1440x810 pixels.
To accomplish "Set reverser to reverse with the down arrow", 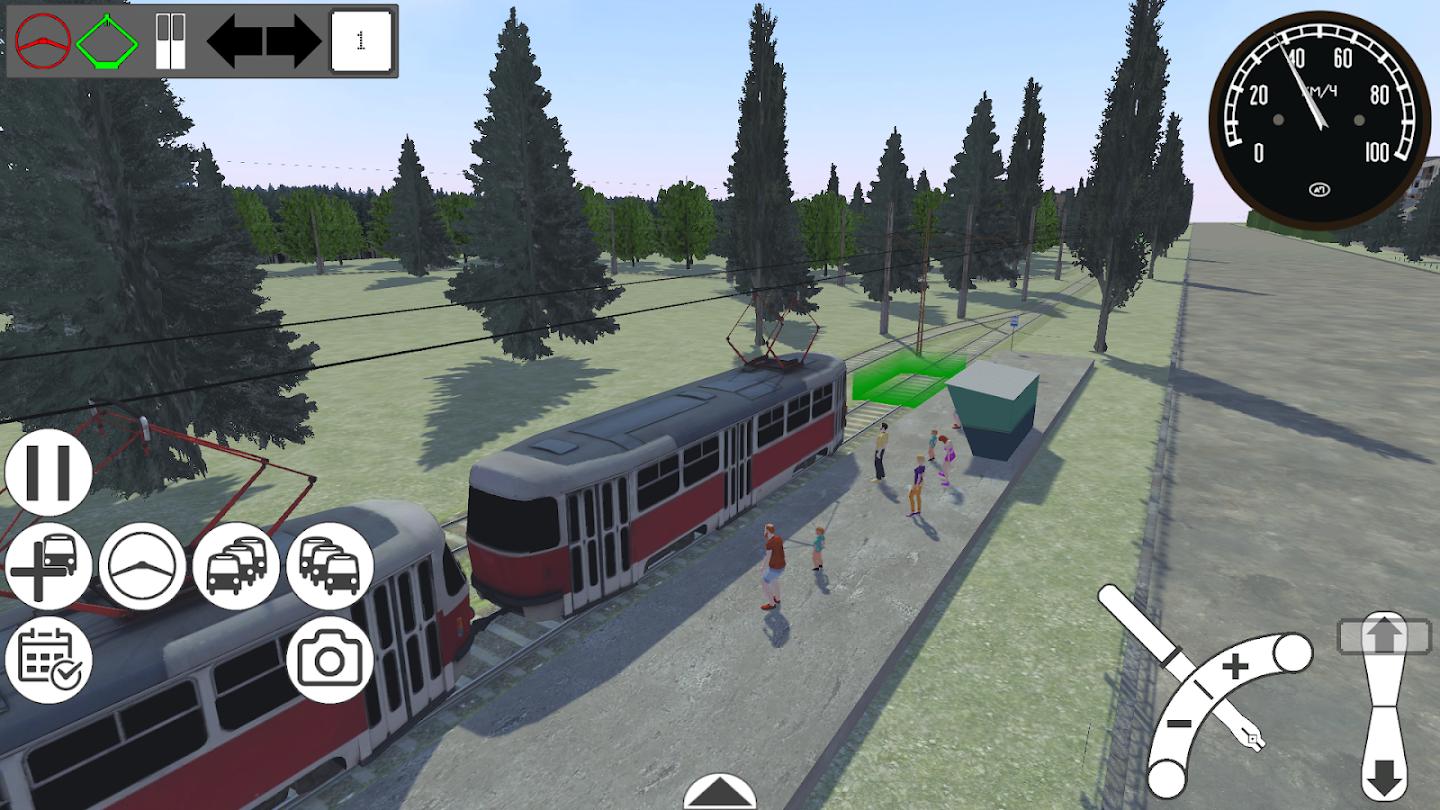I will click(x=1384, y=776).
